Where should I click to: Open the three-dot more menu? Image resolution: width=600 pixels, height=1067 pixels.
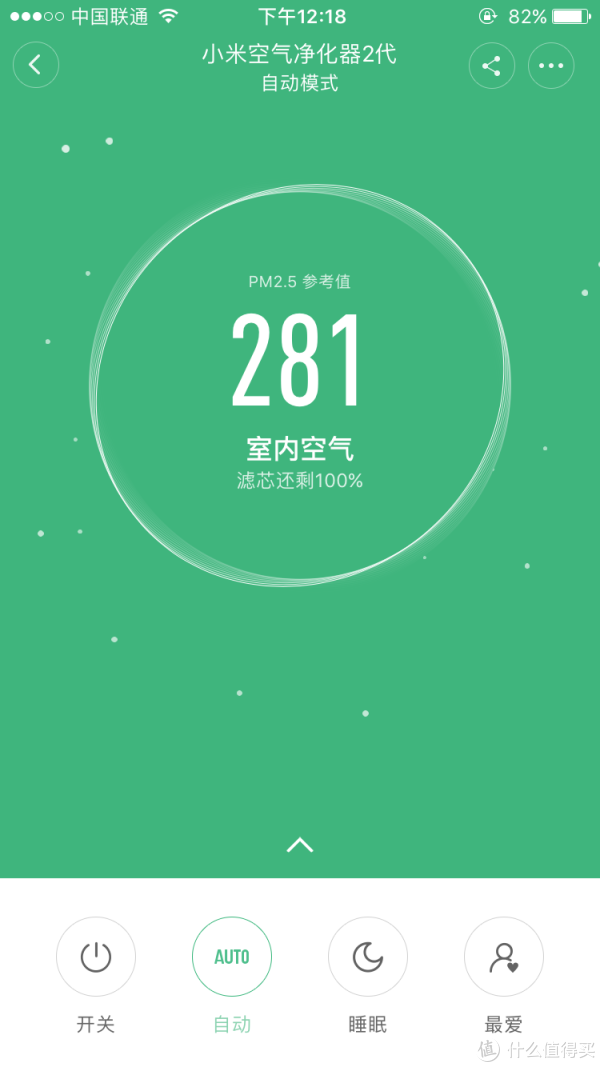pos(551,66)
